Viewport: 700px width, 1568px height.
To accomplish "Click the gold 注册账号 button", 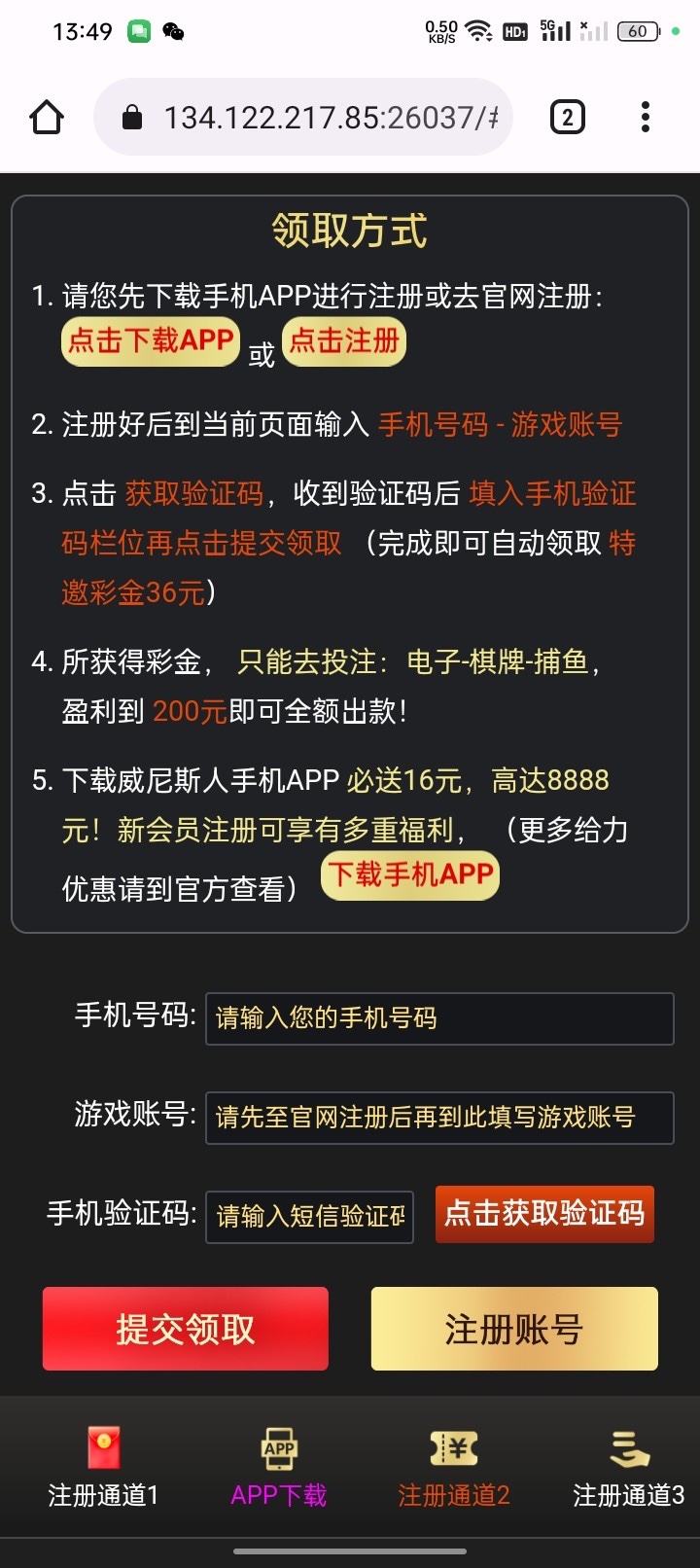I will tap(513, 1329).
